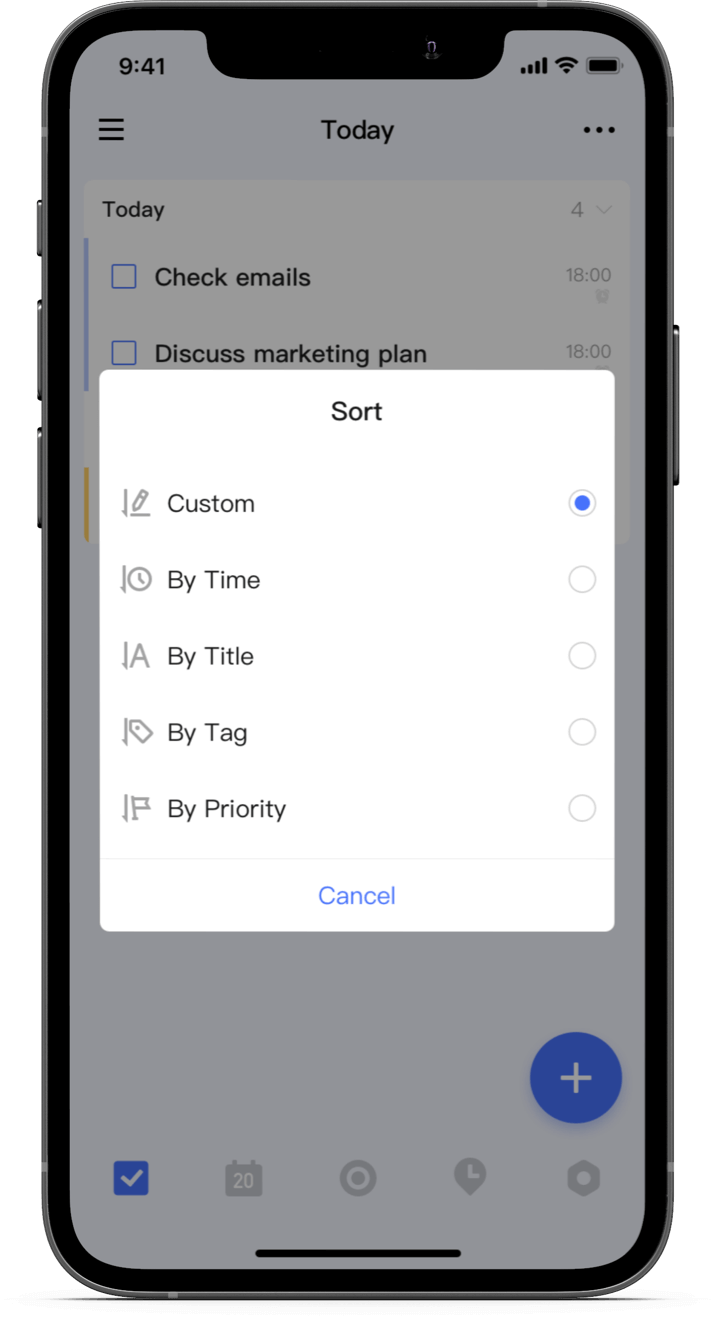Sort the list By Tag
Viewport: 720px width, 1320px height.
click(356, 732)
